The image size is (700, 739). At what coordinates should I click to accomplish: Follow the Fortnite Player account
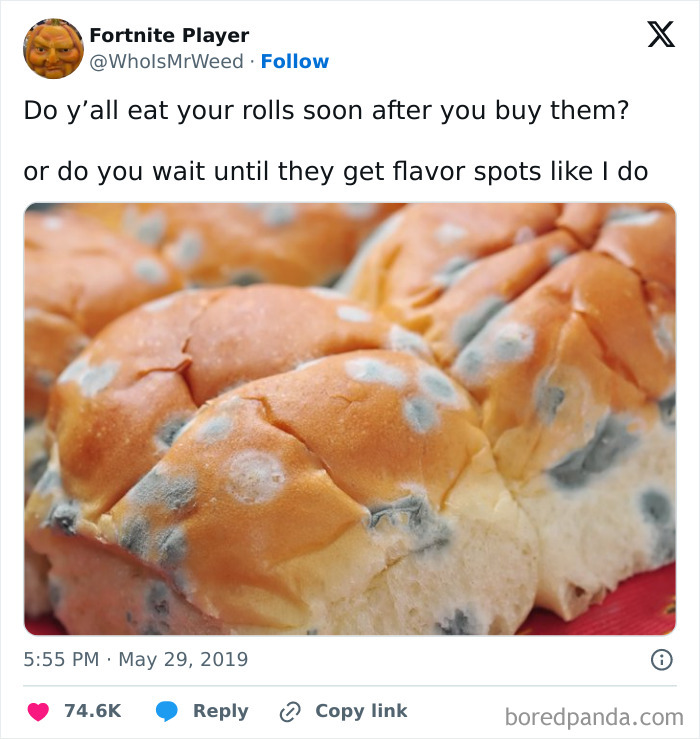point(294,62)
